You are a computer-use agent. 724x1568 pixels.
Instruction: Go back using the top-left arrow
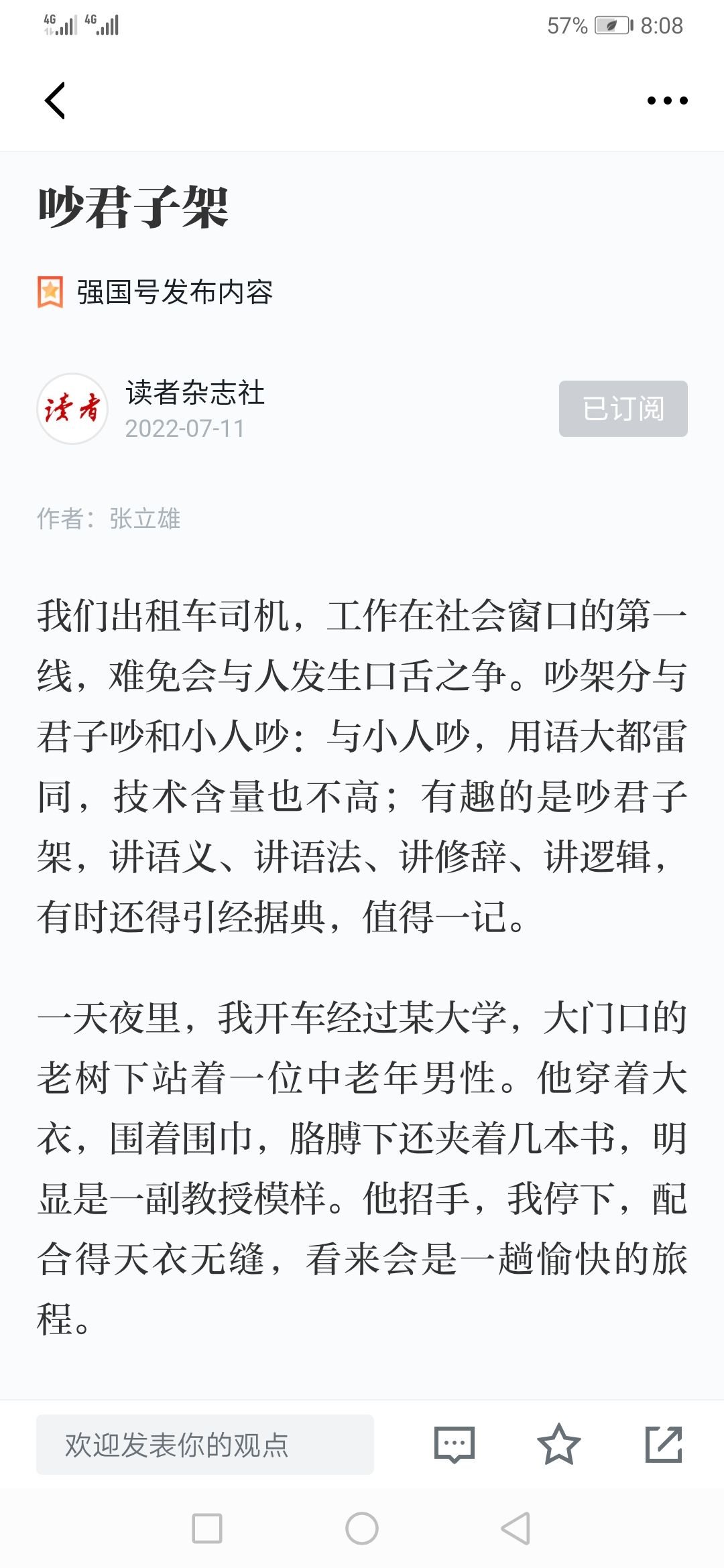point(55,101)
